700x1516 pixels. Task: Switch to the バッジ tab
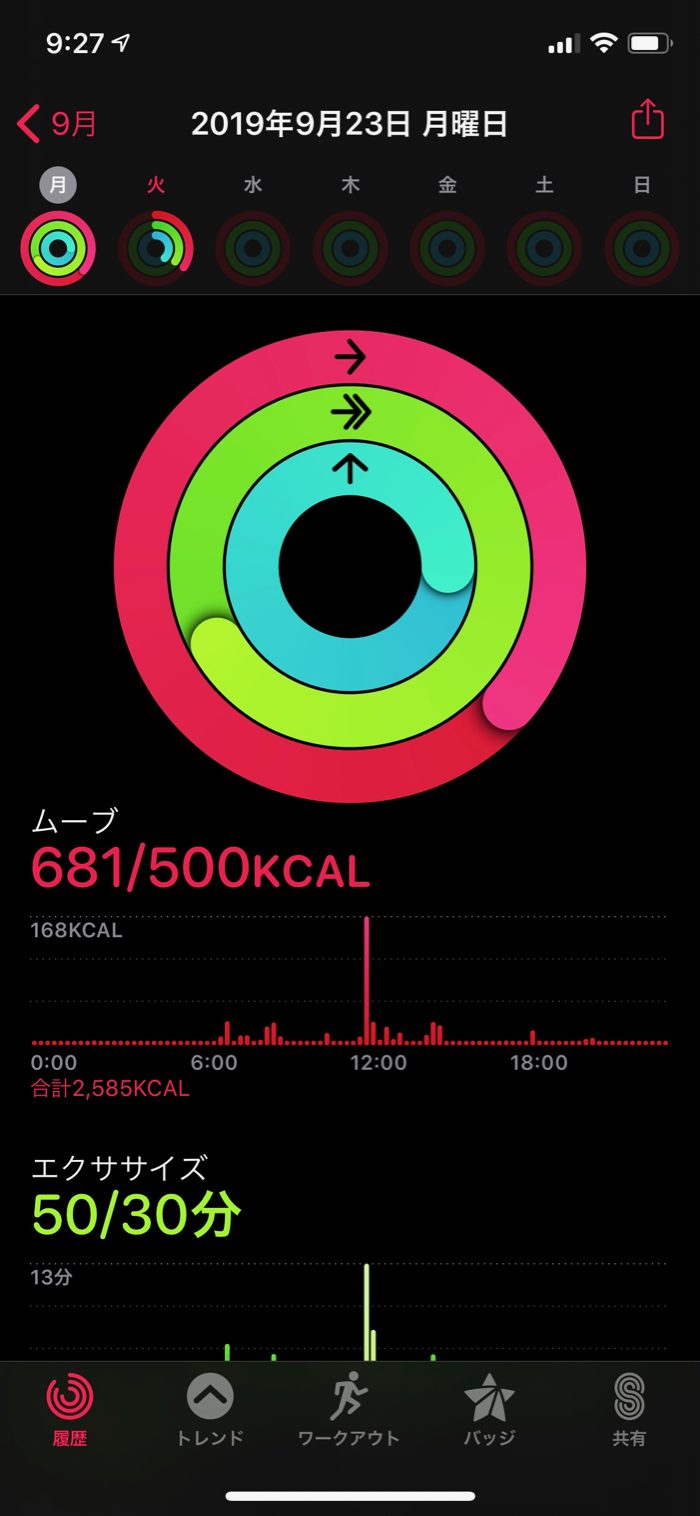click(x=489, y=1410)
